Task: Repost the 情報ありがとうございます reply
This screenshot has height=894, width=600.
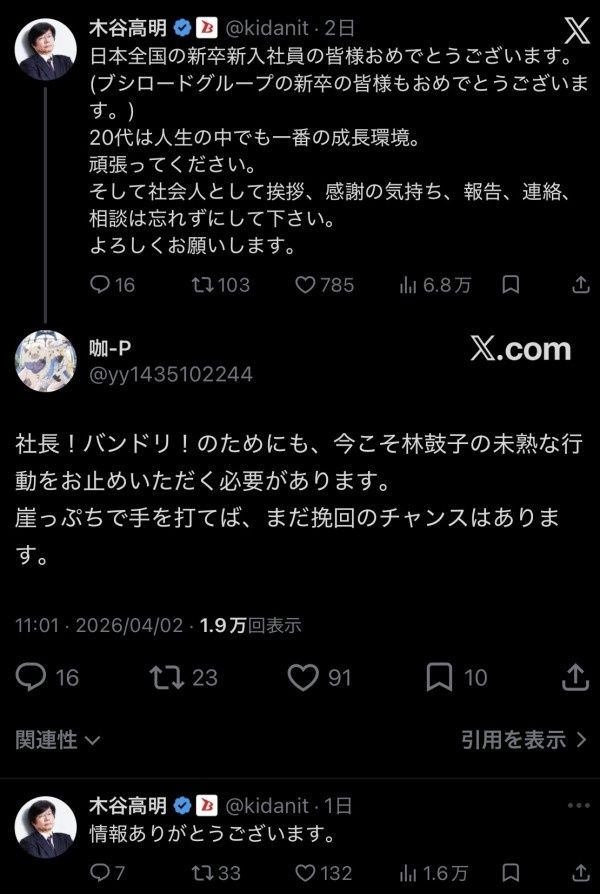Action: (203, 873)
